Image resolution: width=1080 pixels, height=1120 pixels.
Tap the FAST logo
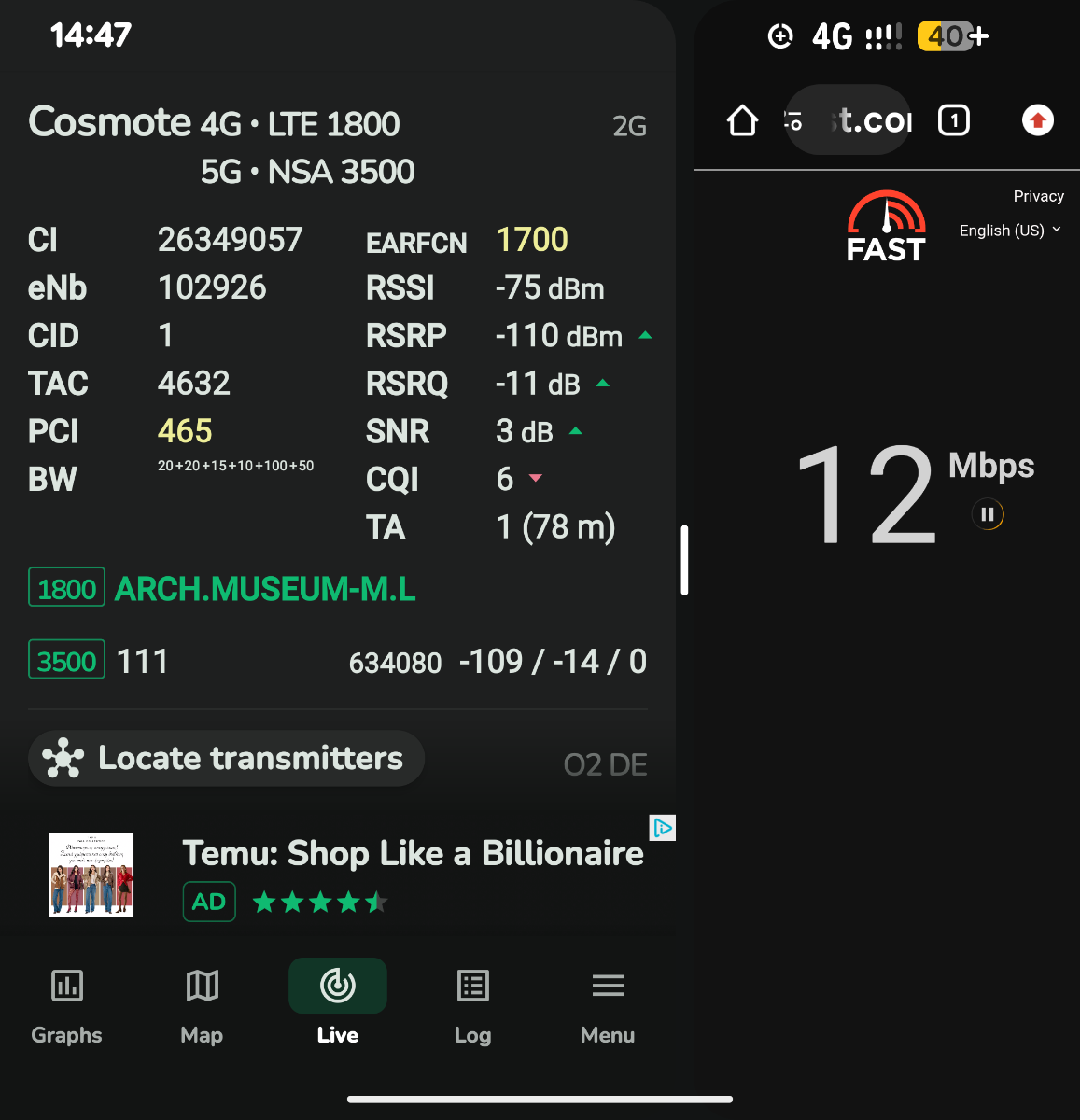pyautogui.click(x=886, y=227)
